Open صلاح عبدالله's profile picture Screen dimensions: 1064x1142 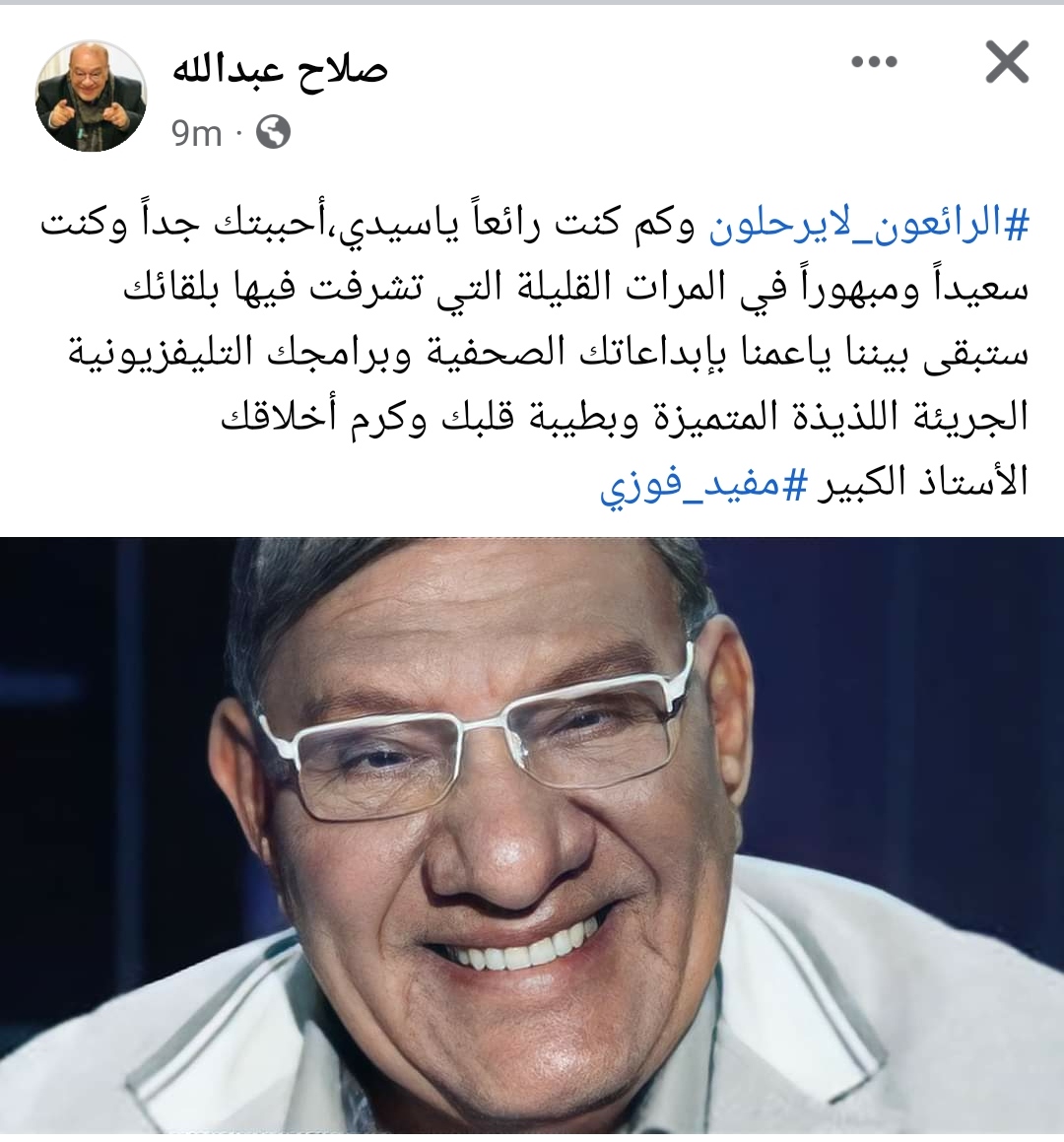tap(91, 96)
